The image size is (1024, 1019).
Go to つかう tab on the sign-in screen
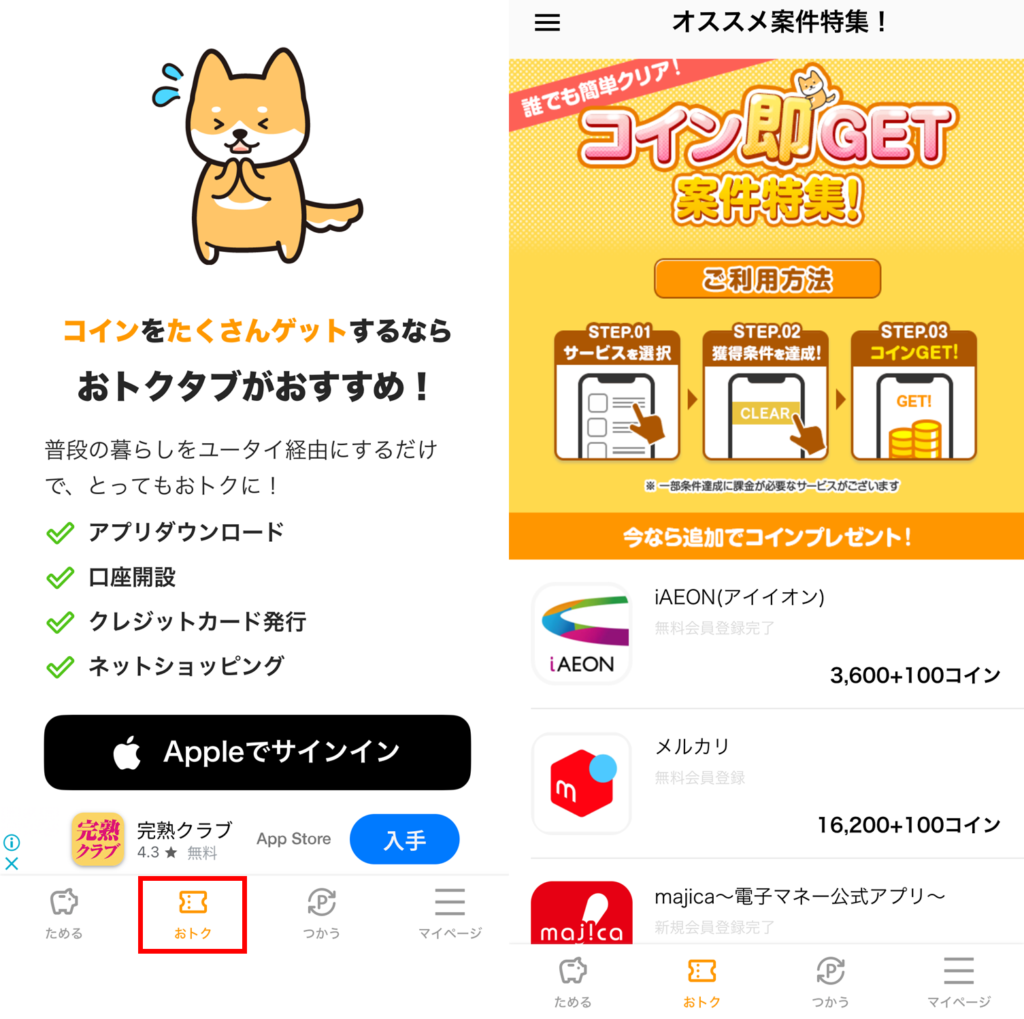[321, 914]
